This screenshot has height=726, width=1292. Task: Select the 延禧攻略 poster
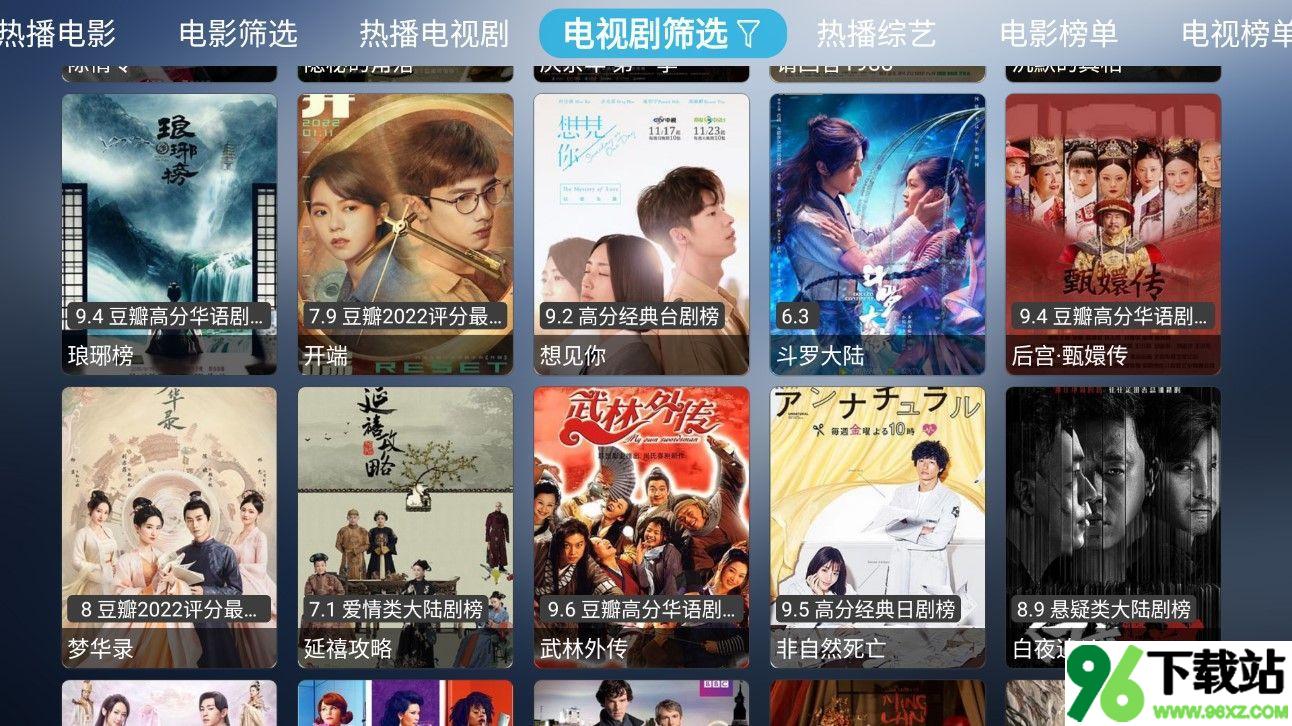click(405, 526)
